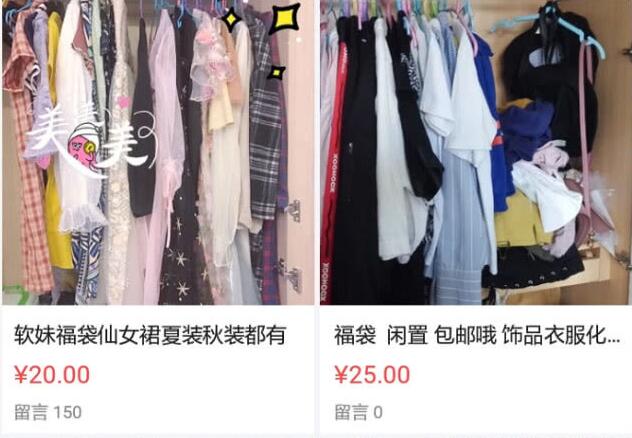Open the ¥20.00 软妹福袋仙女裙 listing
The image size is (632, 438).
pos(150,335)
